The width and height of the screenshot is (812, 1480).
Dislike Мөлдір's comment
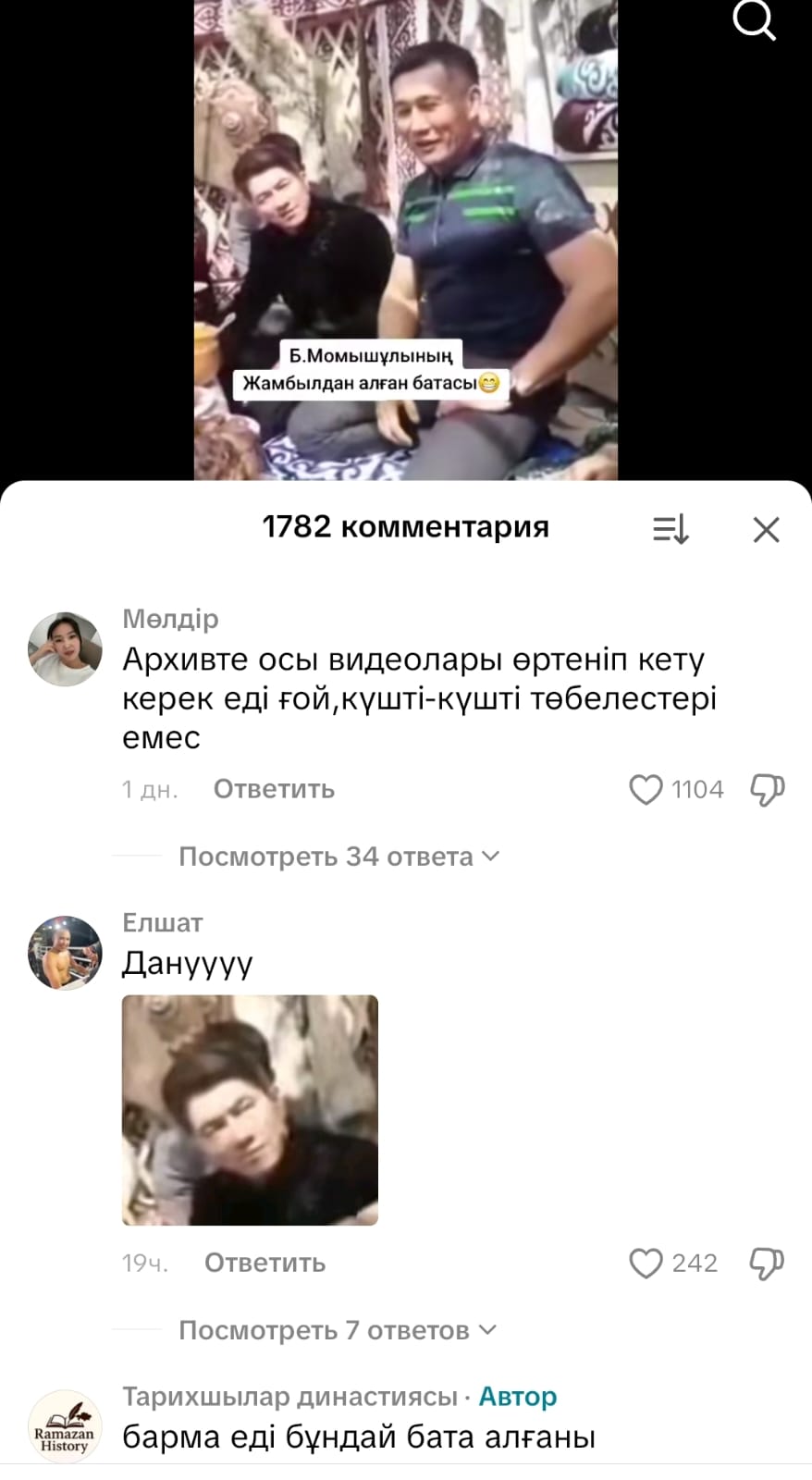(767, 790)
